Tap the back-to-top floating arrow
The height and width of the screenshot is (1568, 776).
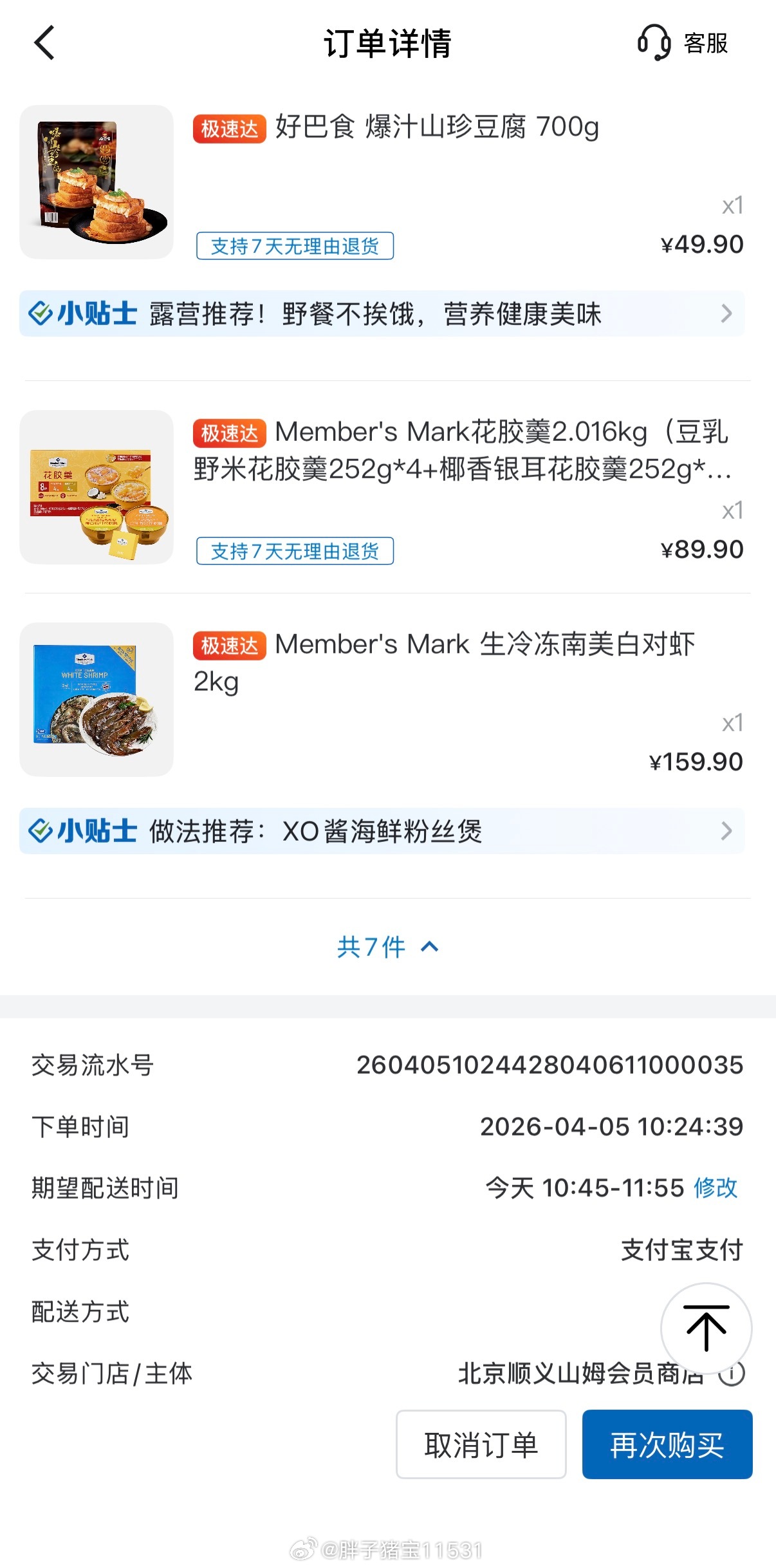pos(706,1329)
